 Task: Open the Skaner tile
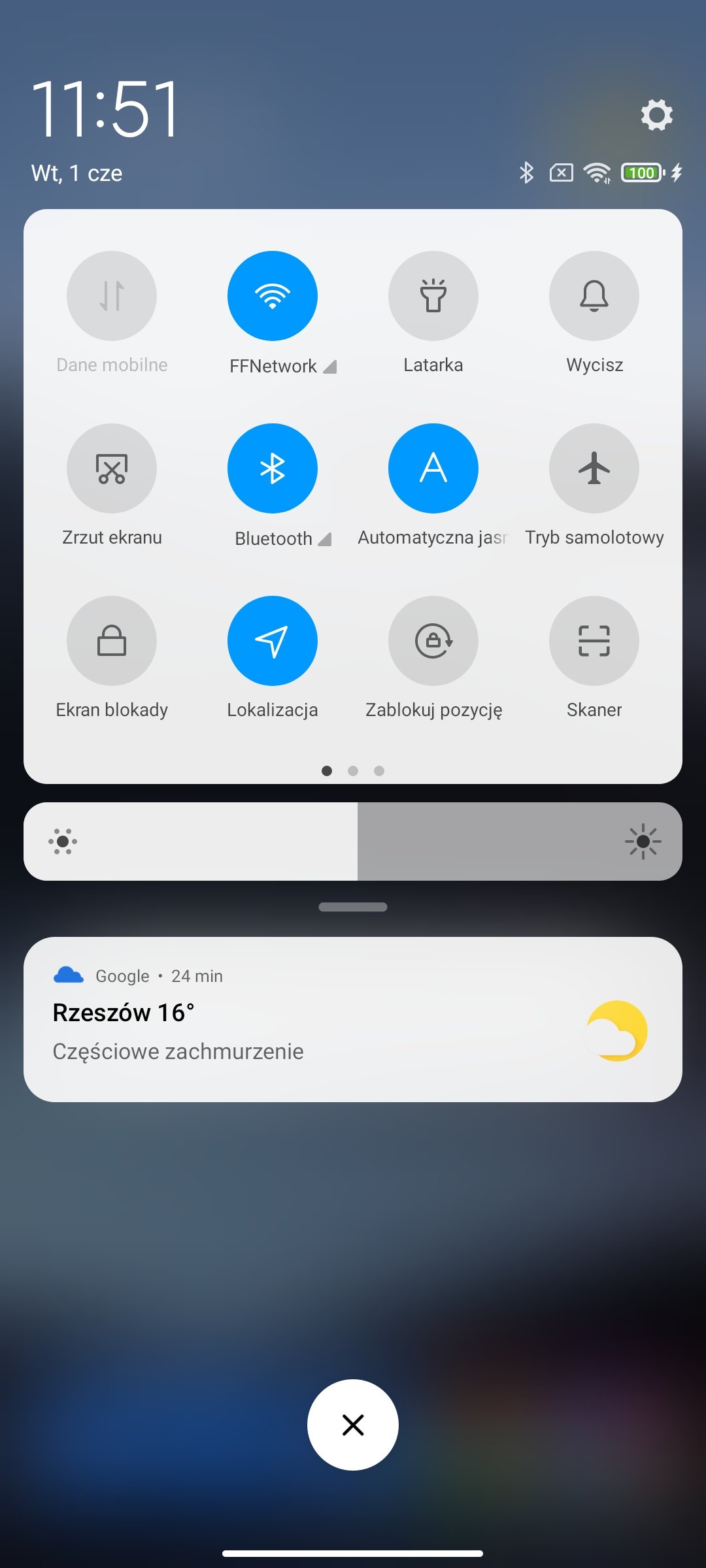pos(594,641)
